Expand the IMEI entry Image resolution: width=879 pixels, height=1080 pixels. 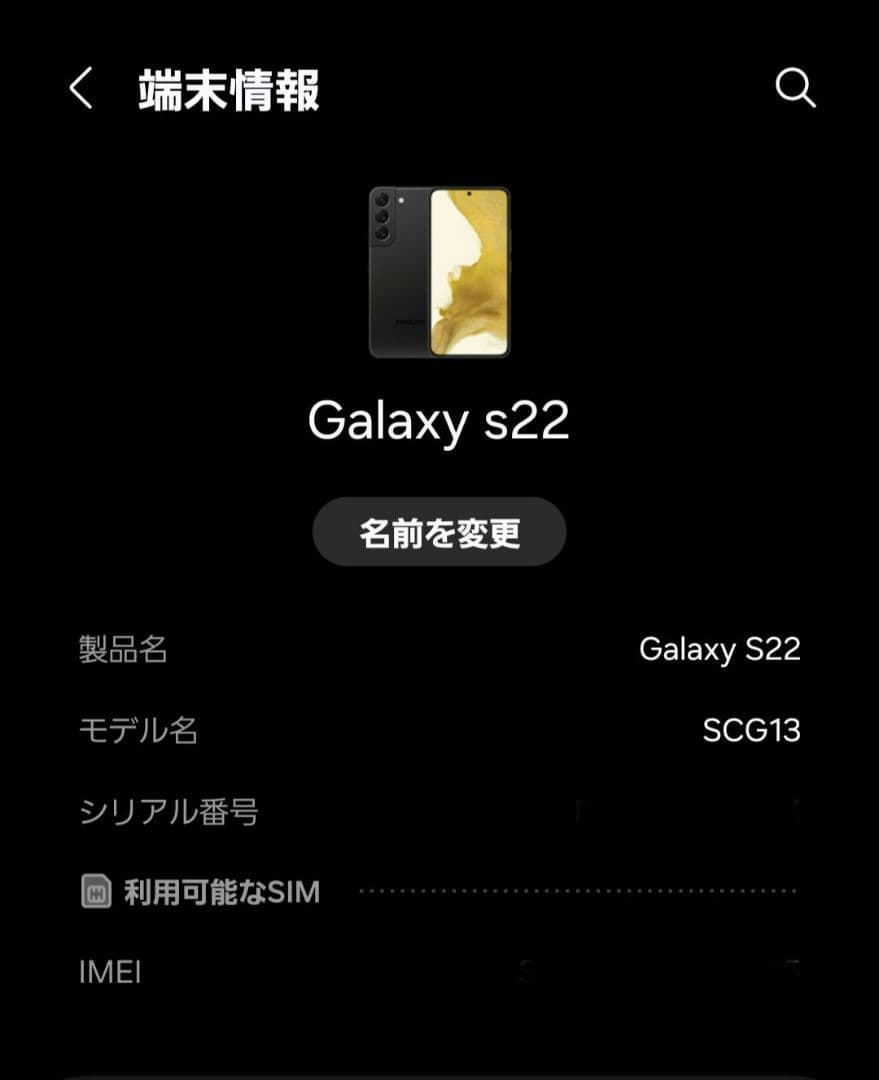438,971
